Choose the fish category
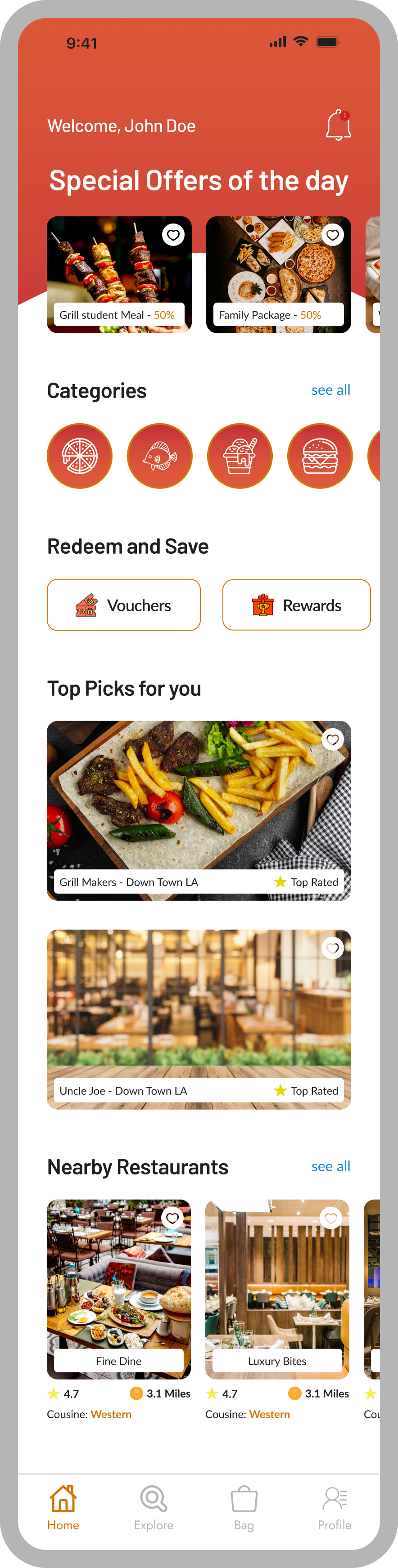This screenshot has height=1568, width=398. pos(160,456)
